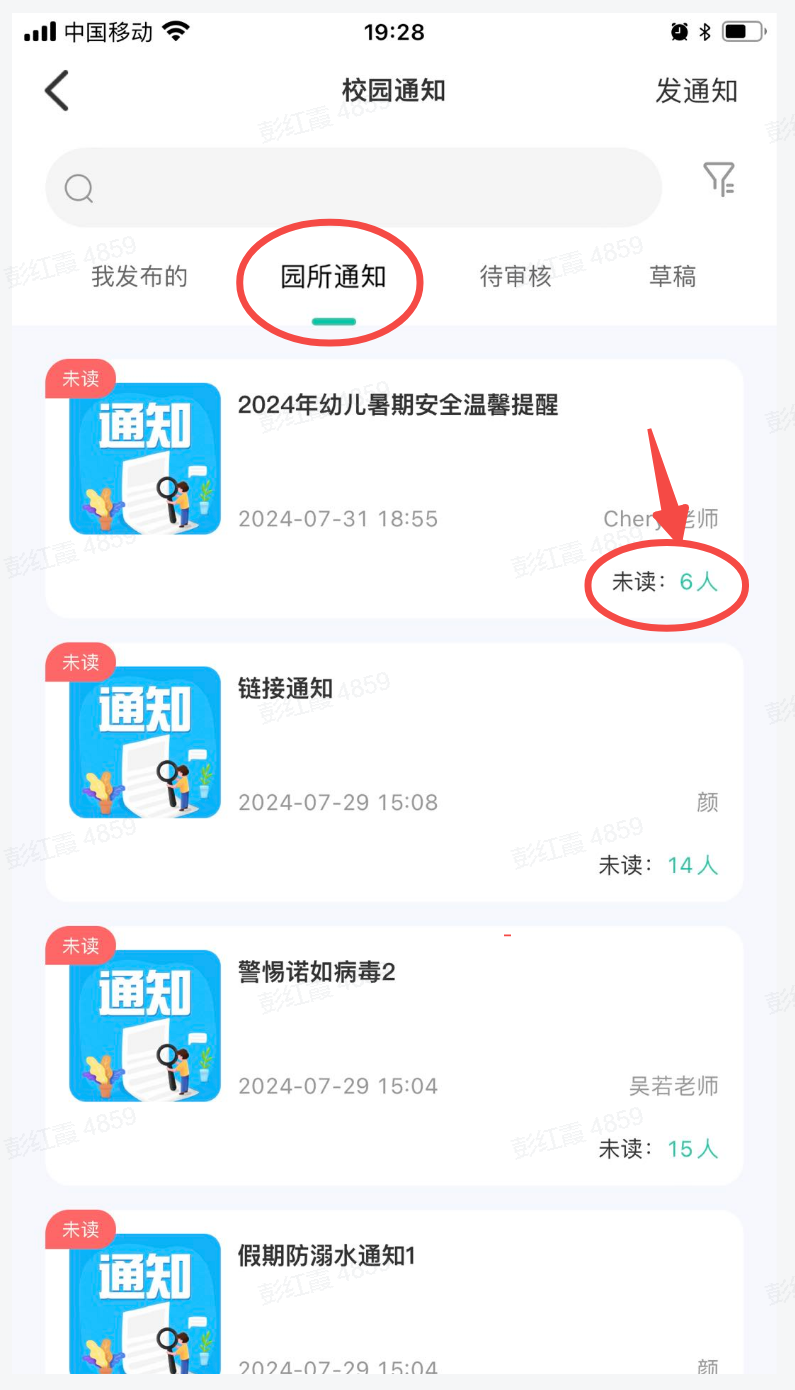Go back using the arrow icon
795x1390 pixels.
click(x=57, y=91)
